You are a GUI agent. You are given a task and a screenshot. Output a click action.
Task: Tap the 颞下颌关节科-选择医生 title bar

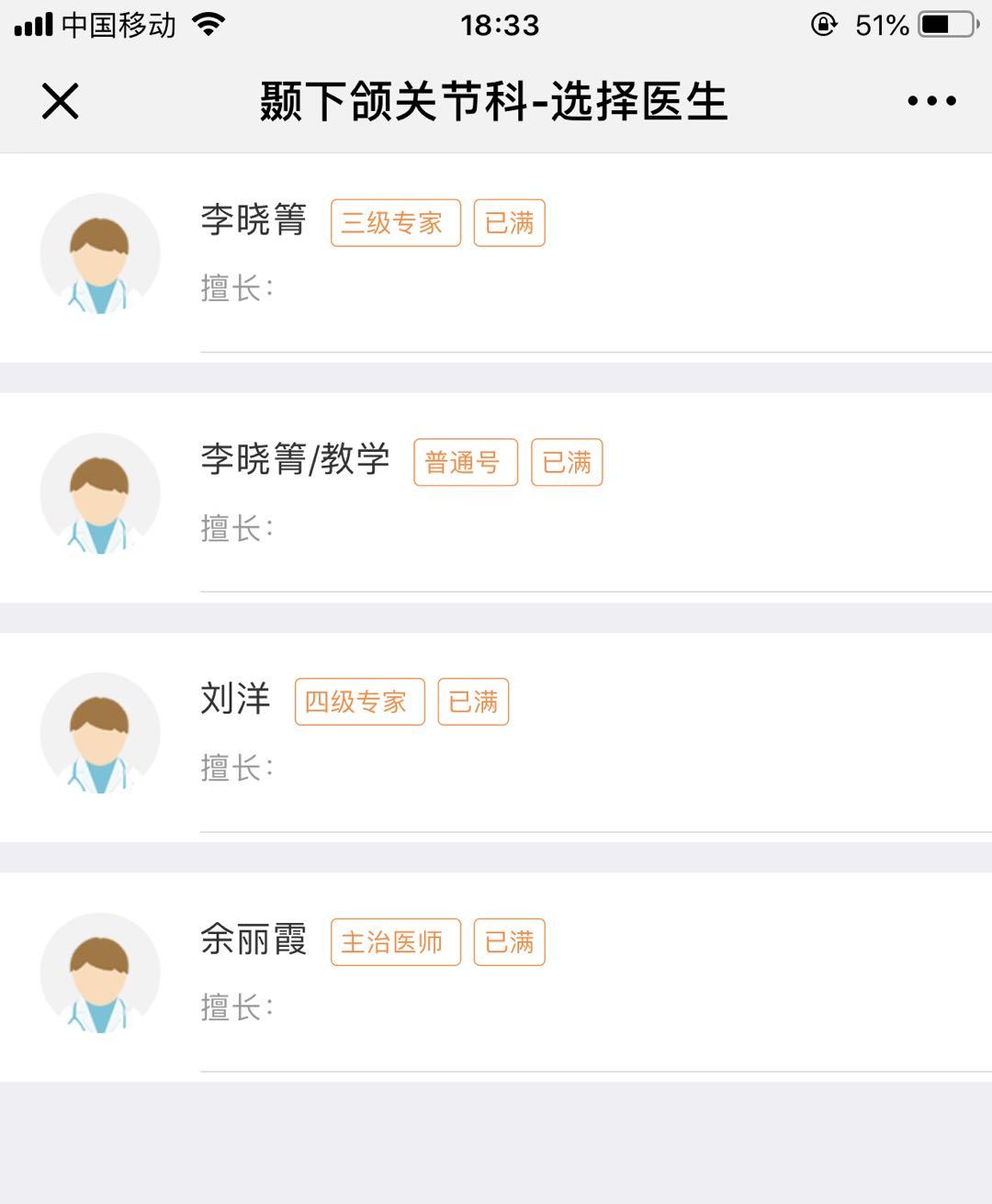coord(491,102)
